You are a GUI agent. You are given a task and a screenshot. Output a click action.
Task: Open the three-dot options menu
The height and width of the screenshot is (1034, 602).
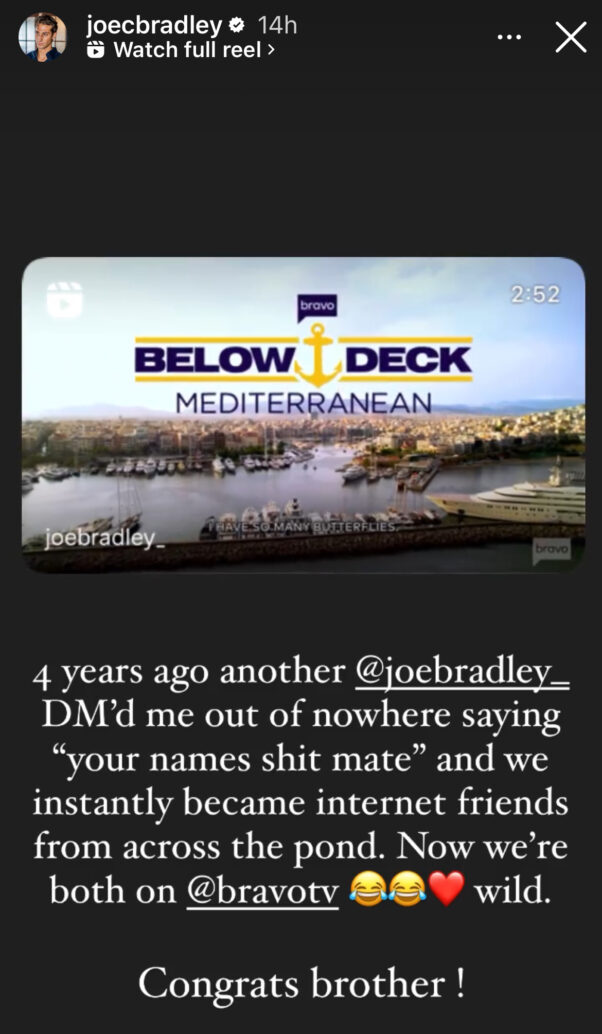509,38
